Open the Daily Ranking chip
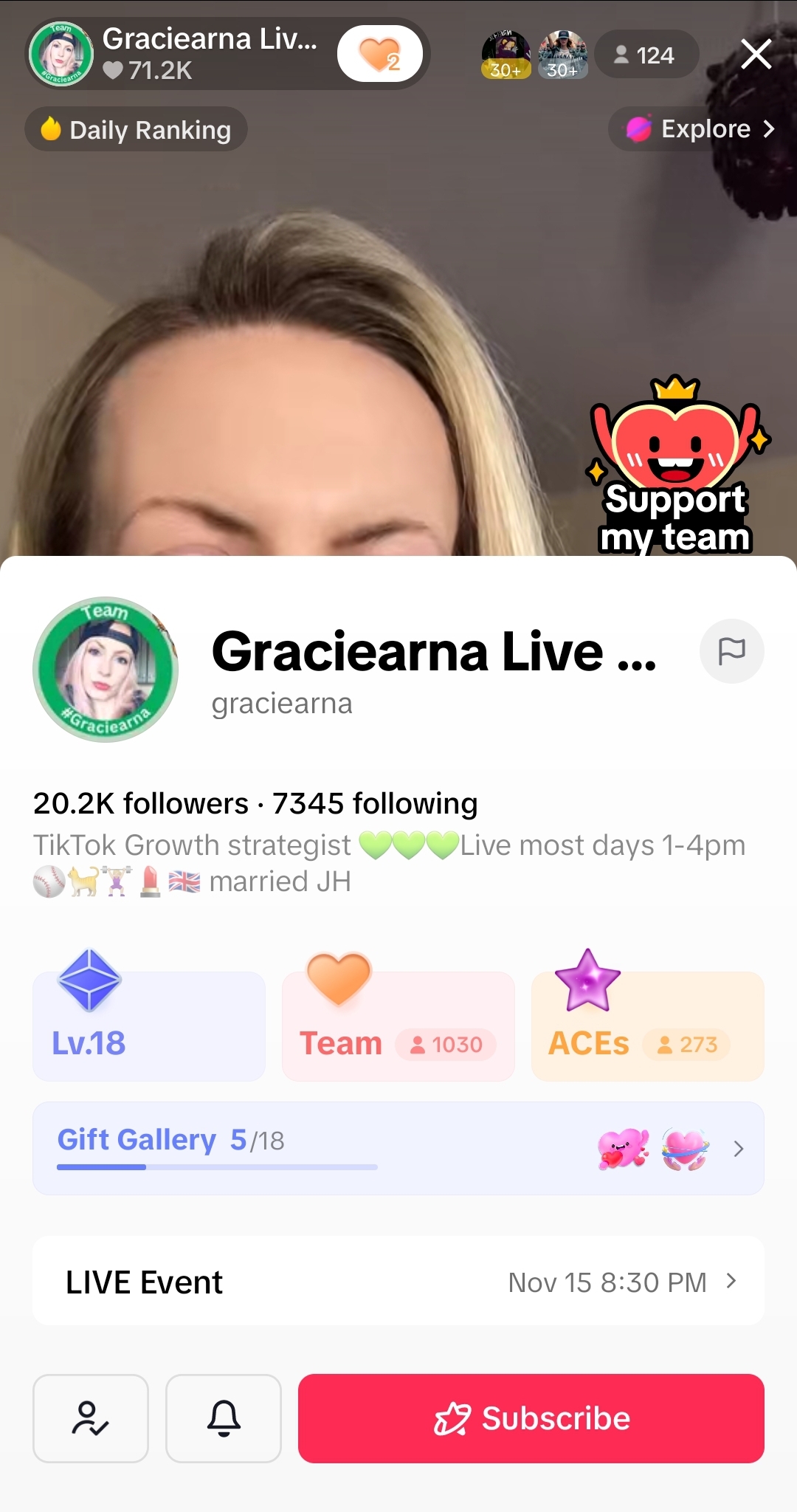Image resolution: width=797 pixels, height=1512 pixels. coord(137,130)
